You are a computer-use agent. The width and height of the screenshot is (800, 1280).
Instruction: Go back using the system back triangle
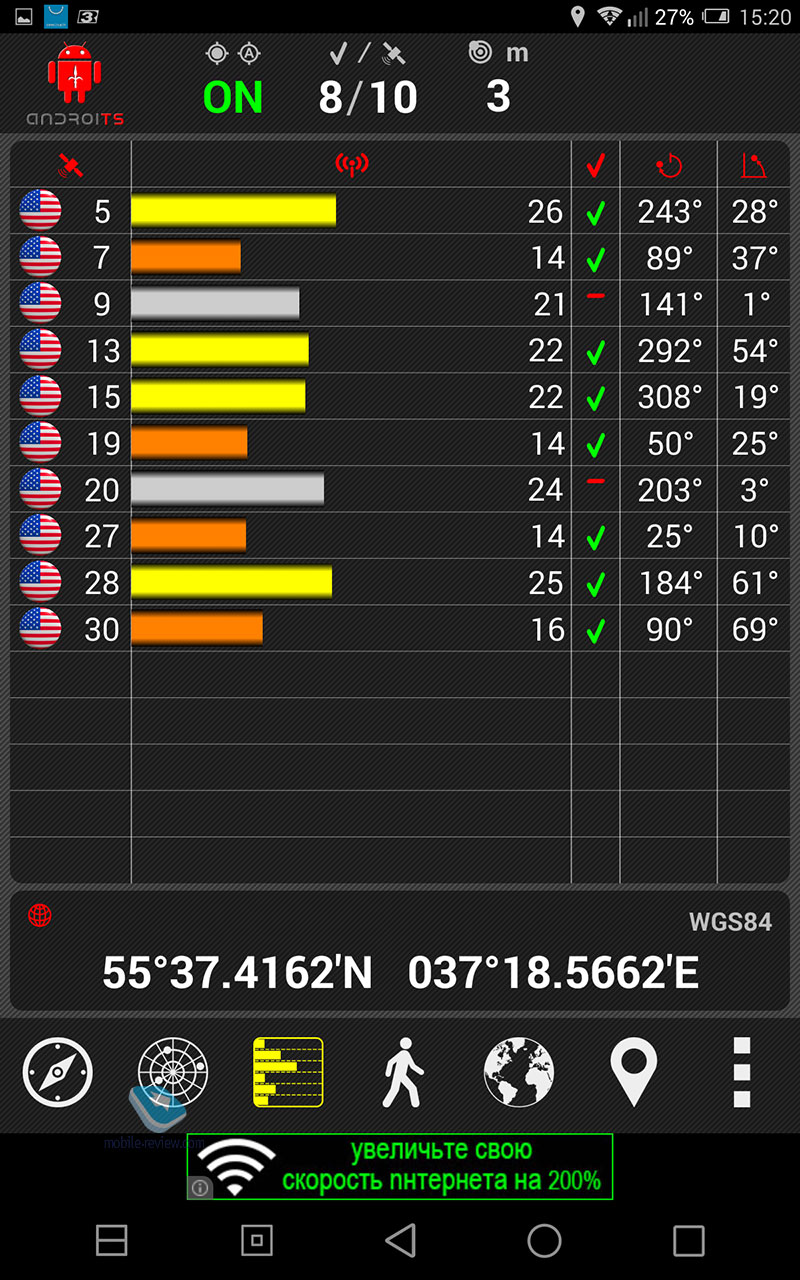click(x=400, y=1240)
